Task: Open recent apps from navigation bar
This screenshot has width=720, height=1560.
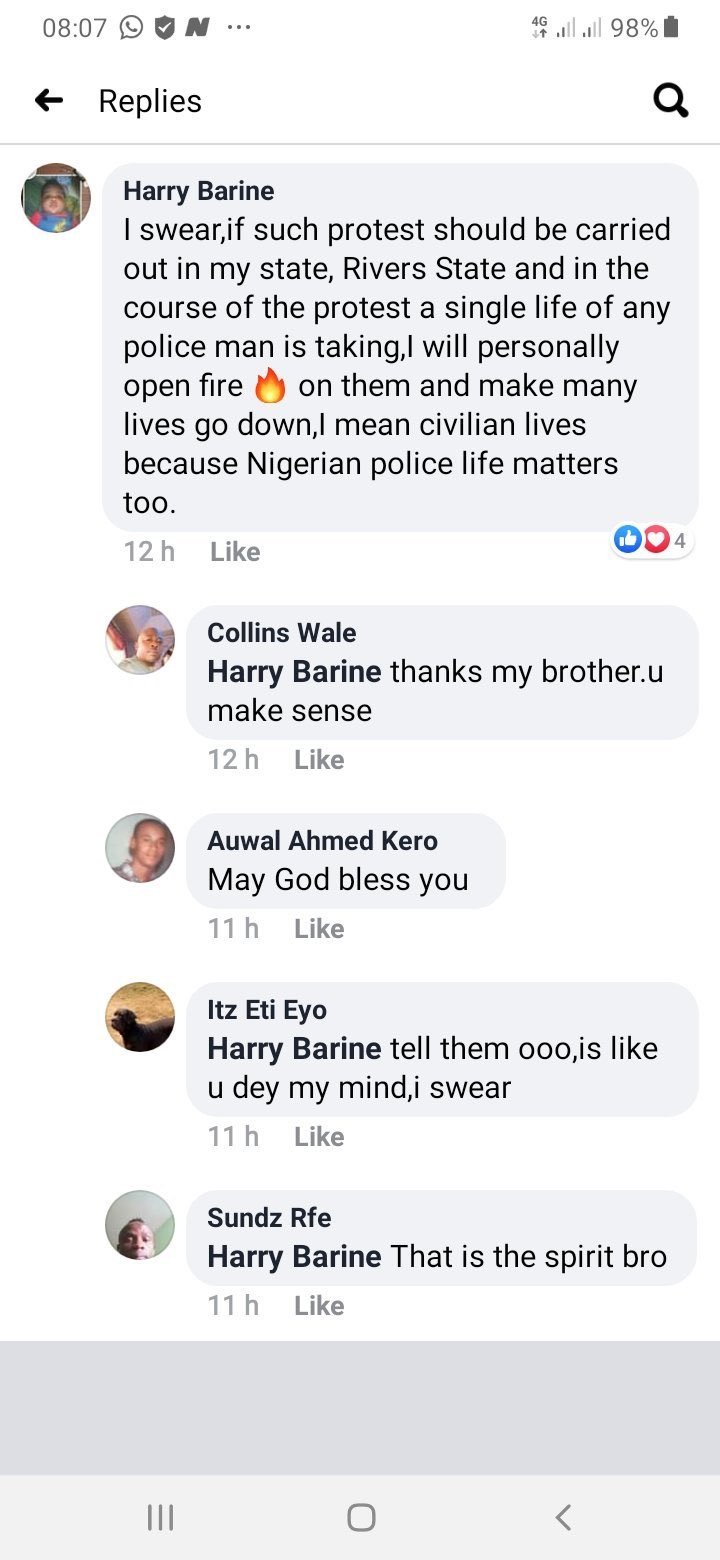Action: (160, 1518)
